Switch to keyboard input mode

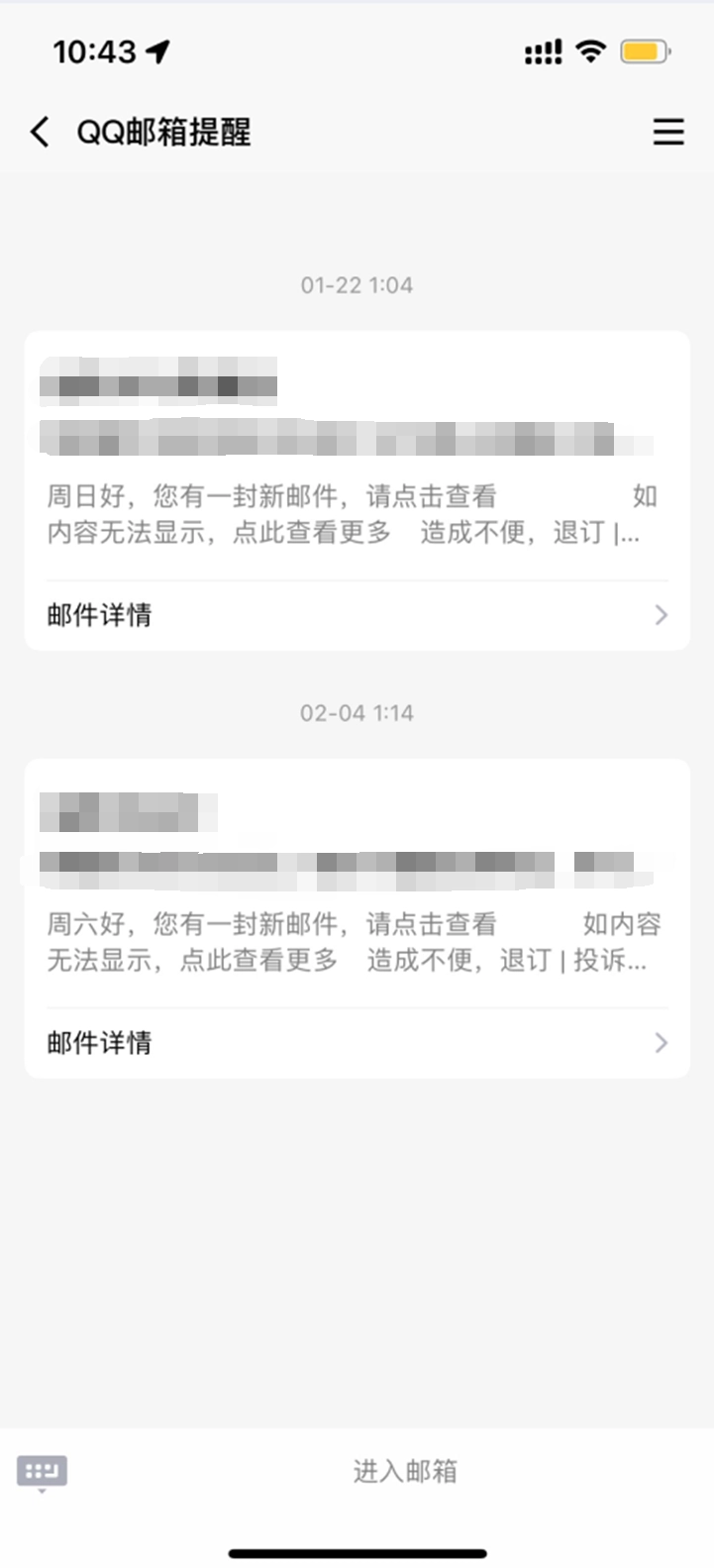42,1472
